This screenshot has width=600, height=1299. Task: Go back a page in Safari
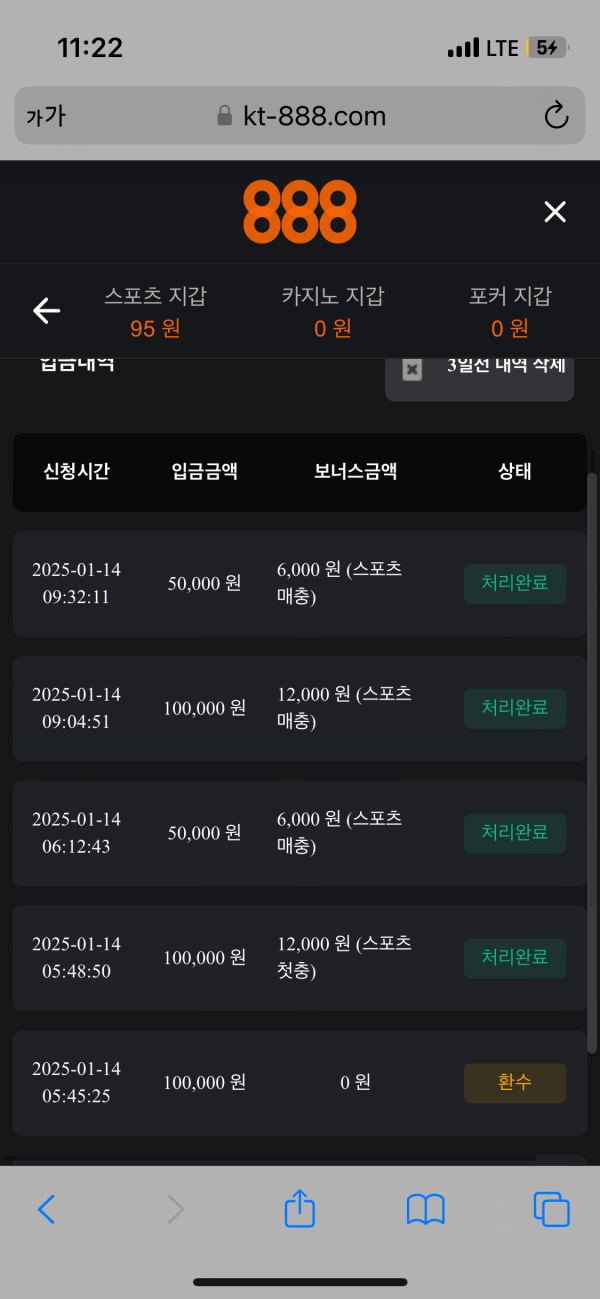(x=46, y=1210)
